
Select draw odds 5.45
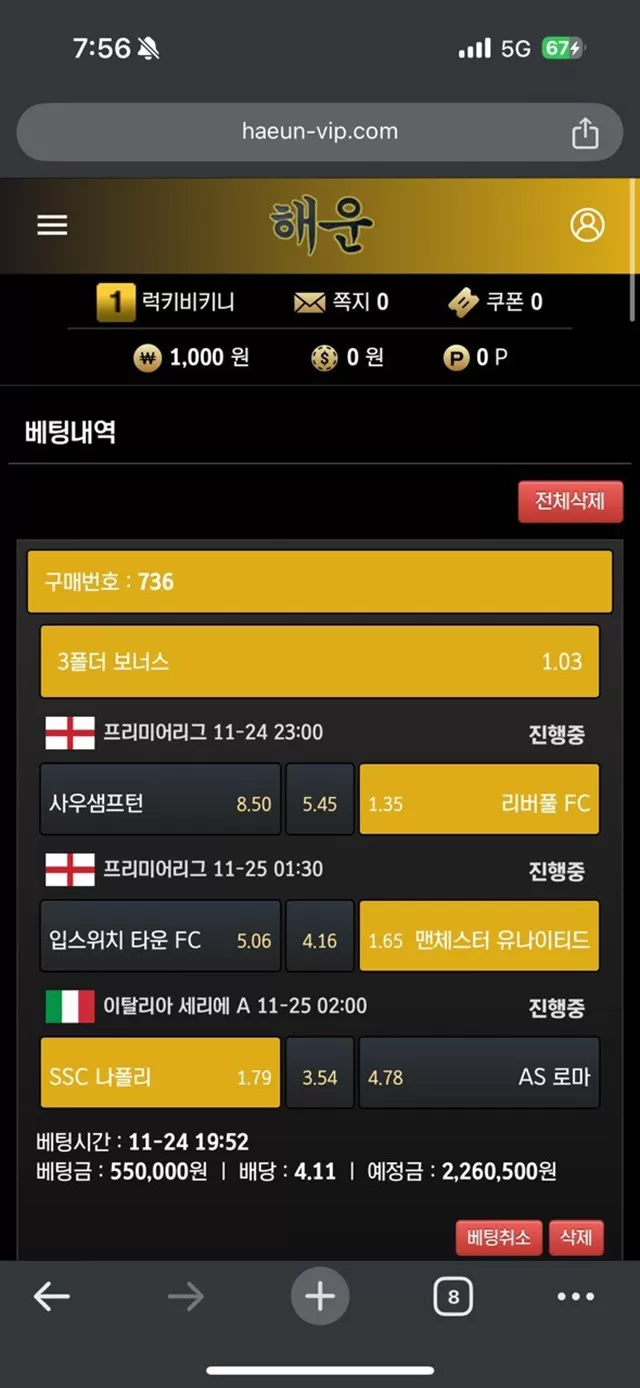pos(320,803)
